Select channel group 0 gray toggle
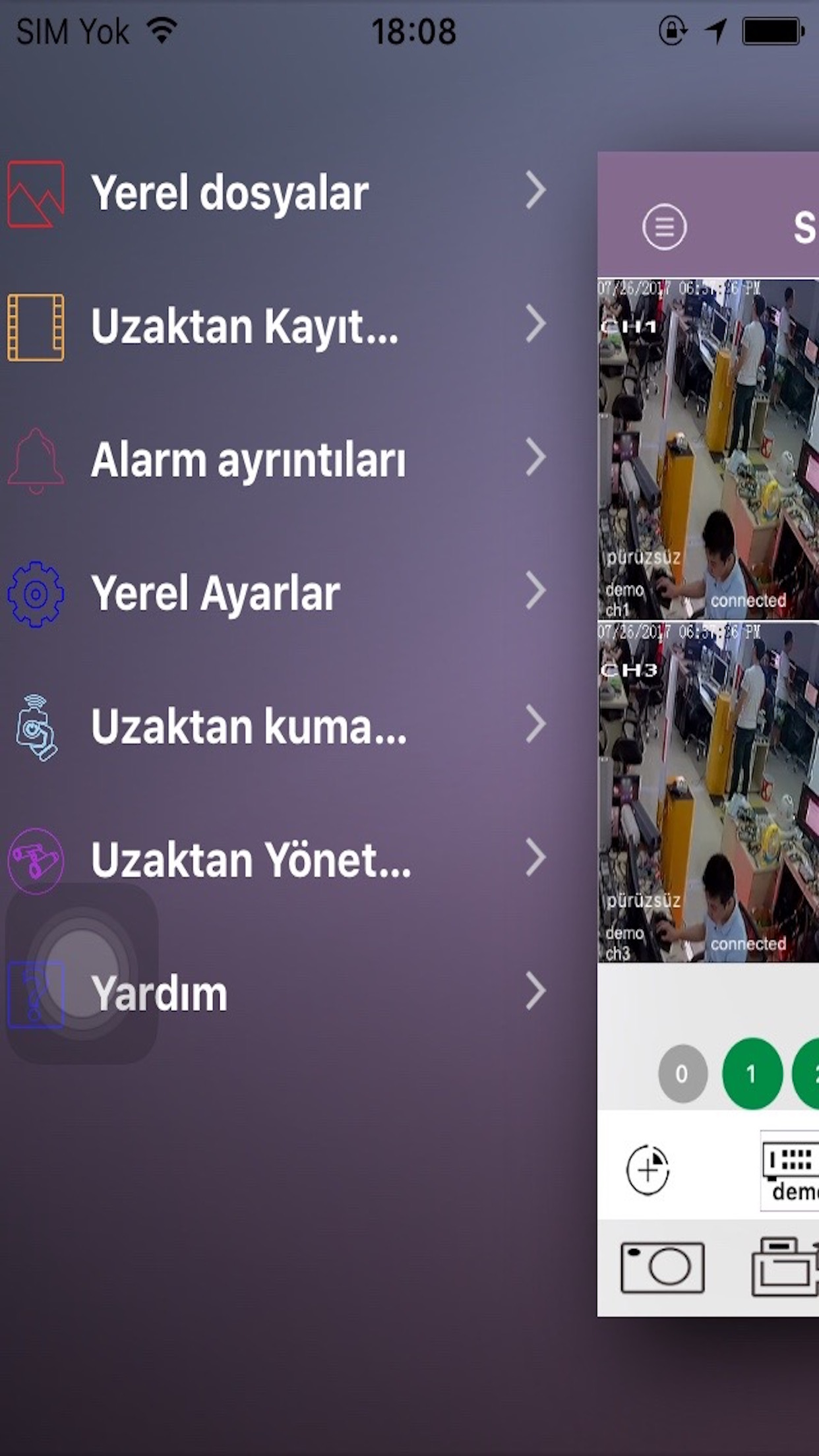This screenshot has width=819, height=1456. click(x=682, y=1074)
